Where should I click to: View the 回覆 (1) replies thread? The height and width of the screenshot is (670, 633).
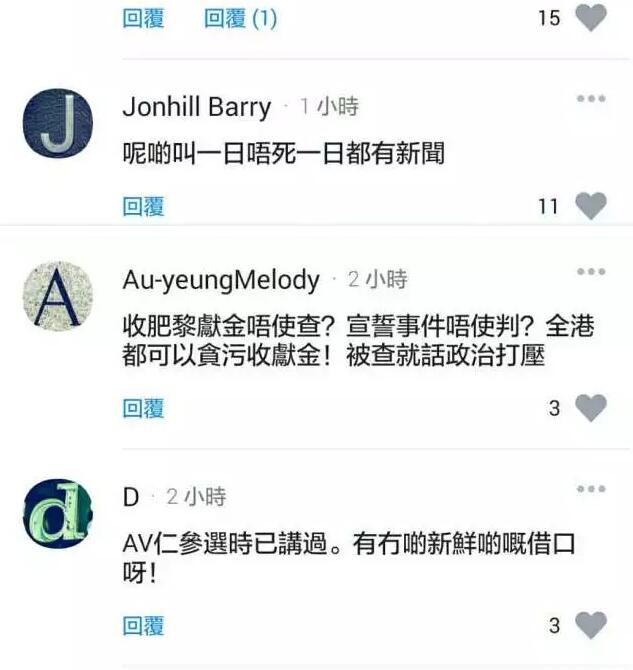(240, 18)
